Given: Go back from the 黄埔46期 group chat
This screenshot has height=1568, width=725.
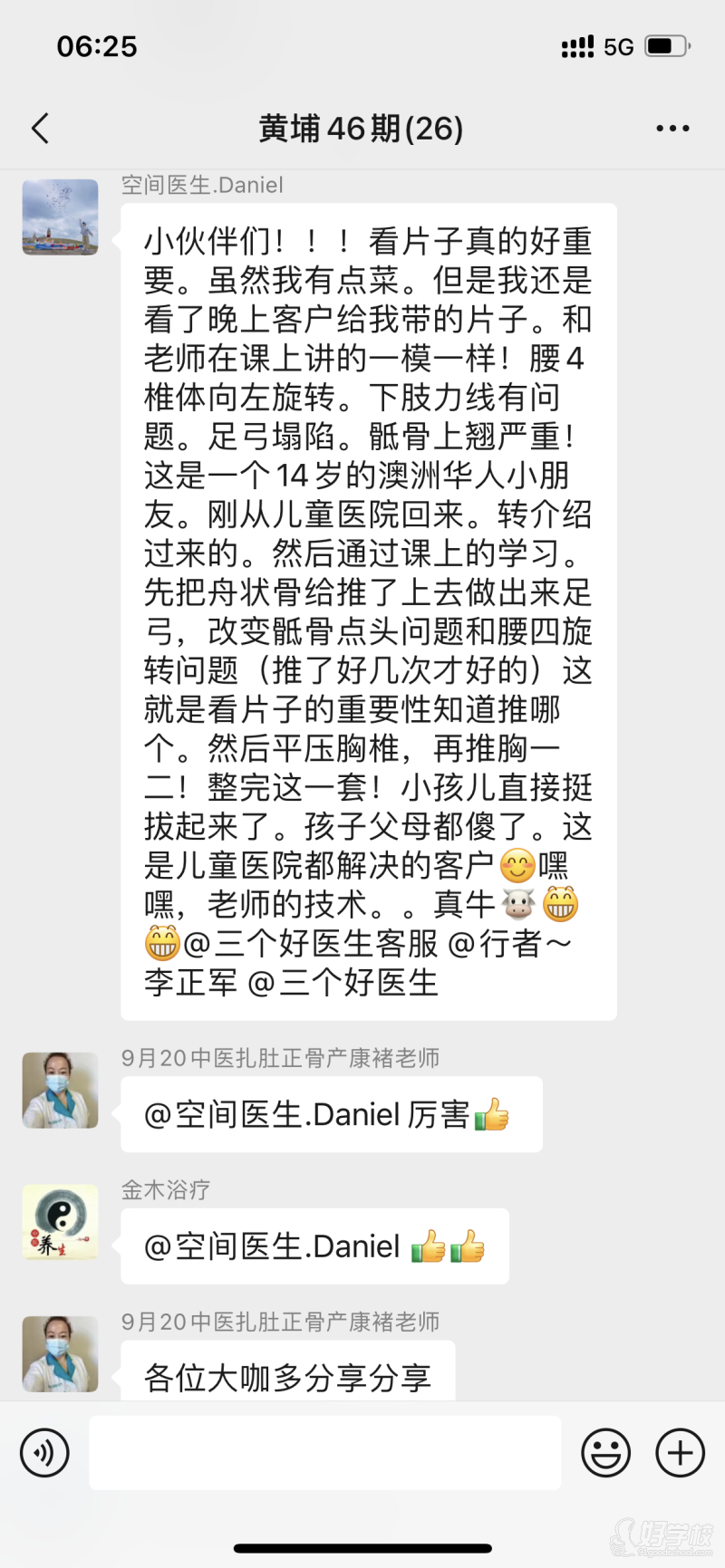Looking at the screenshot, I should [x=40, y=129].
